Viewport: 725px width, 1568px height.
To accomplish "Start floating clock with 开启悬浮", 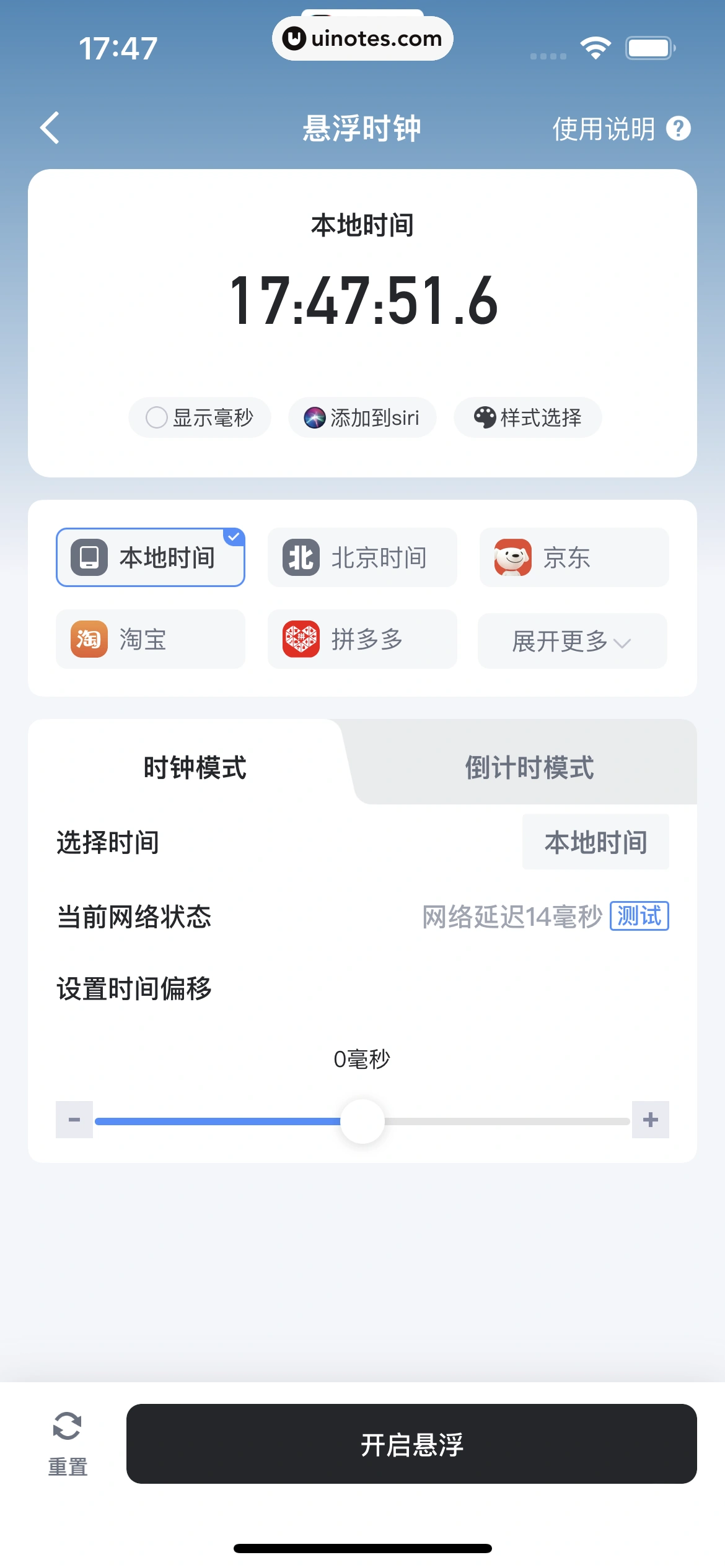I will point(411,1444).
